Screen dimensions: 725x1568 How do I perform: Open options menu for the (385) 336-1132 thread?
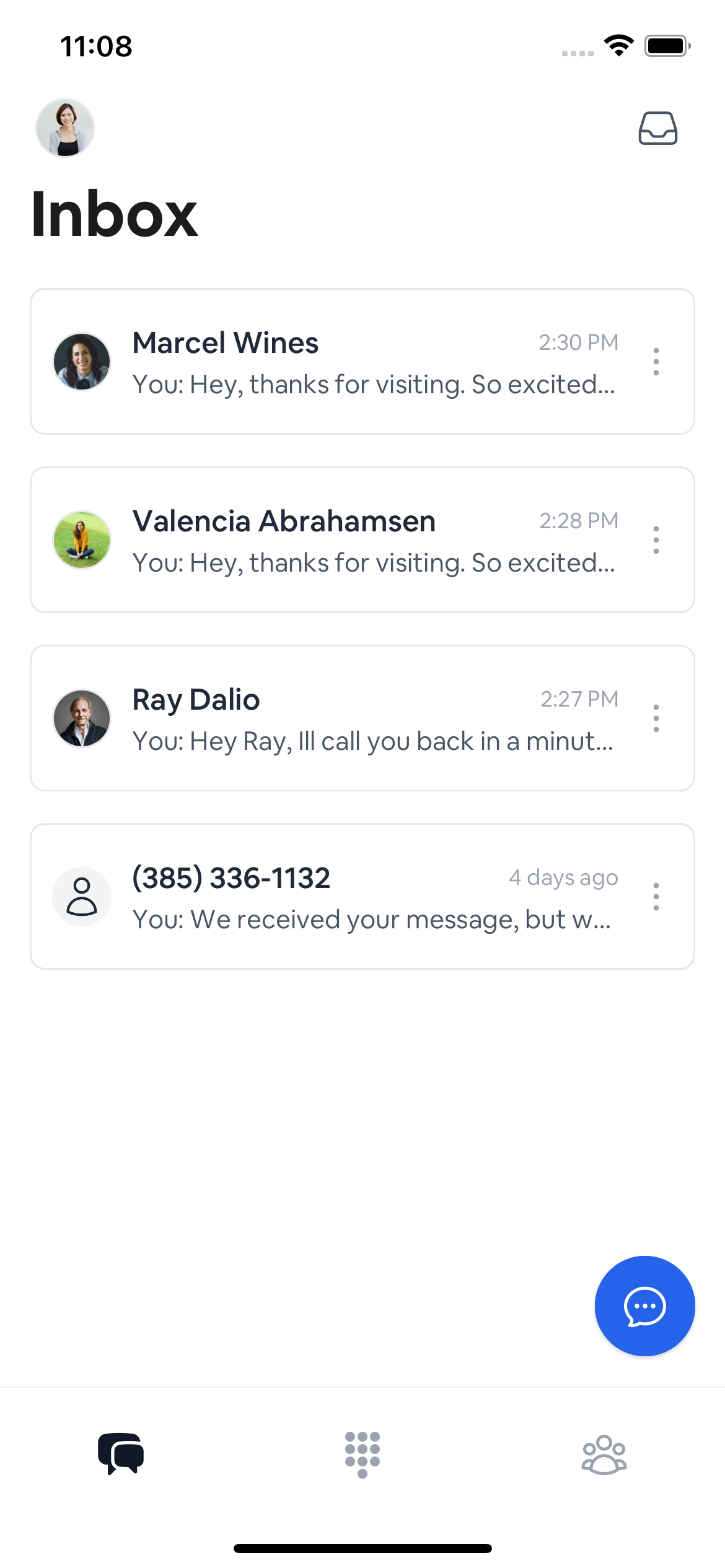[656, 896]
